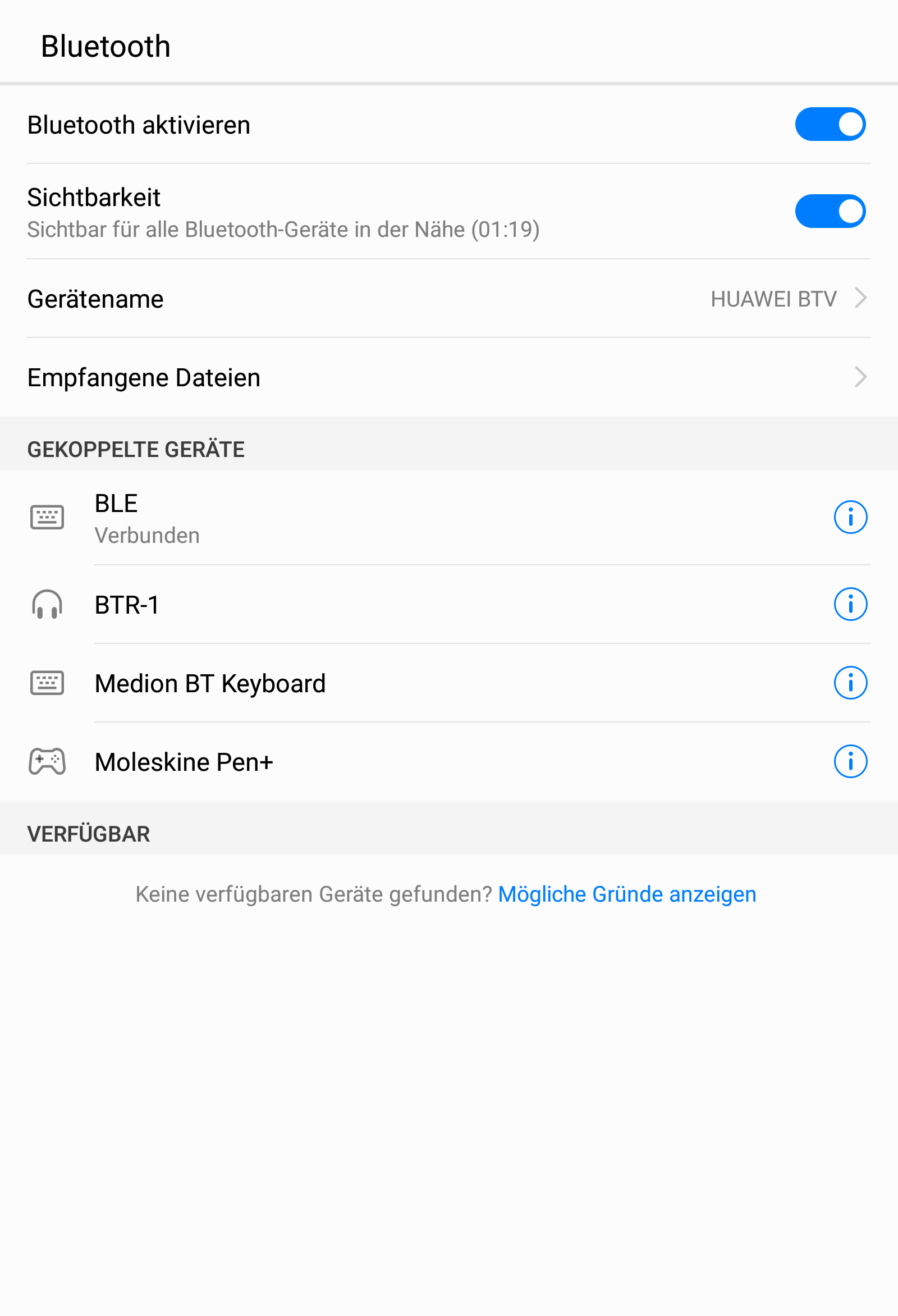Tap the Mögliche Gründe anzeigen link

tap(627, 894)
